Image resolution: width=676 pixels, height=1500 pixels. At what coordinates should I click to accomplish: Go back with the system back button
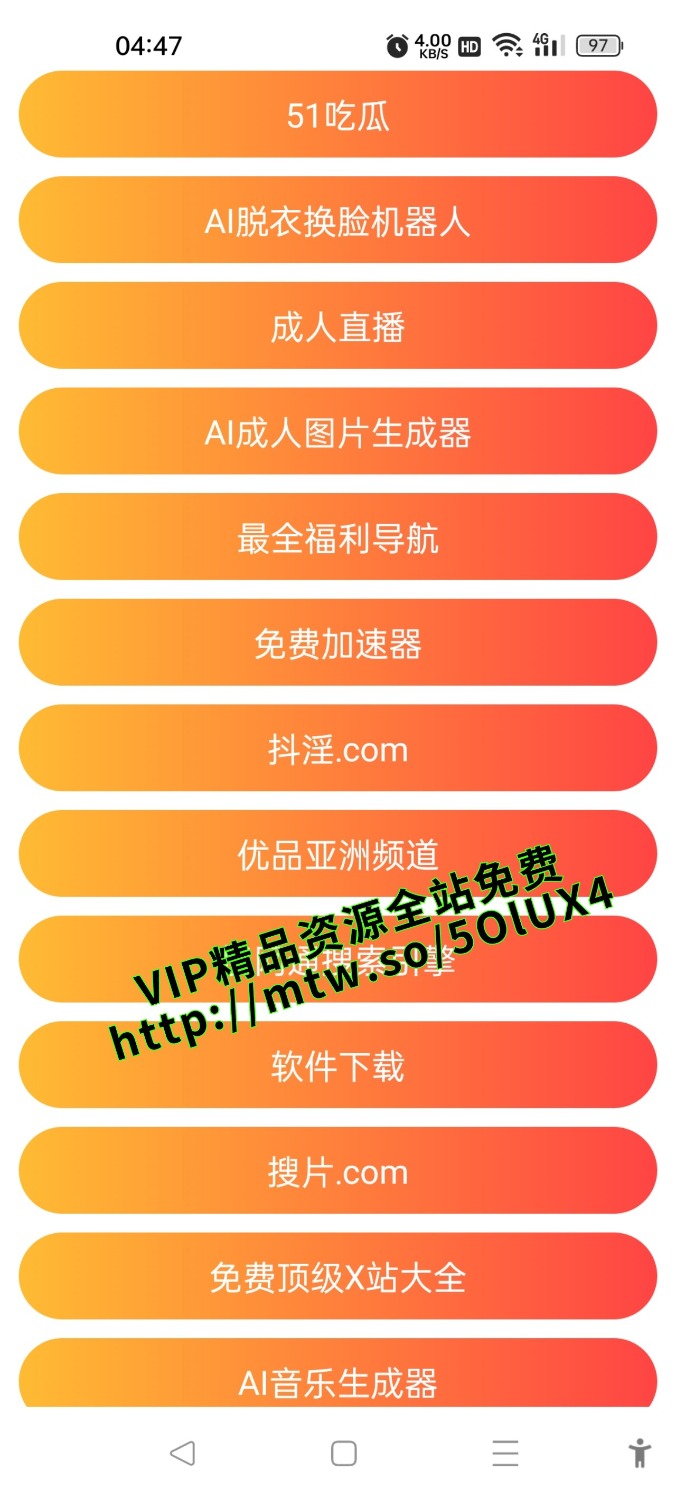pyautogui.click(x=182, y=1453)
